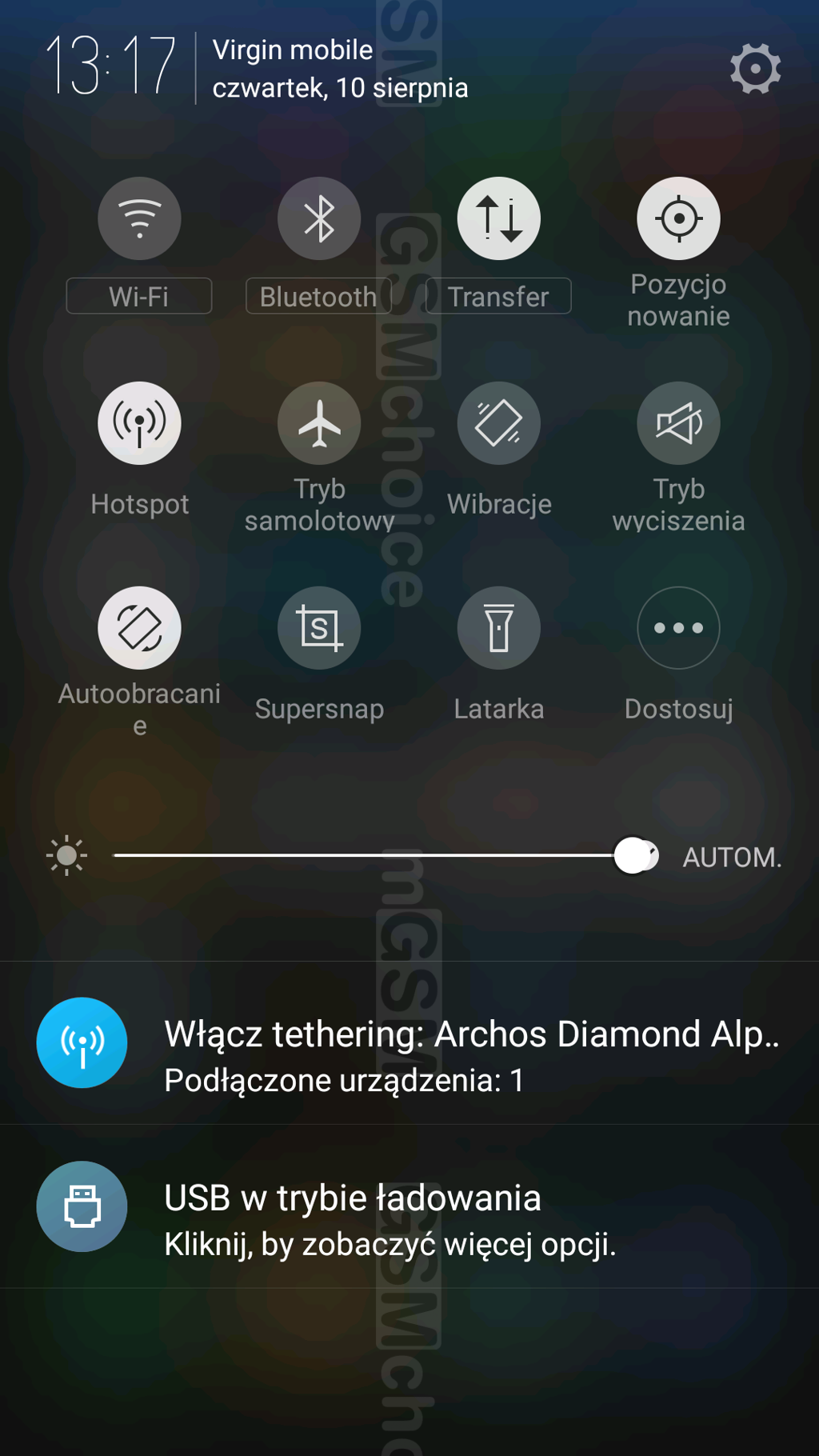Take a Supersnap screenshot
This screenshot has height=1456, width=819.
[x=319, y=628]
